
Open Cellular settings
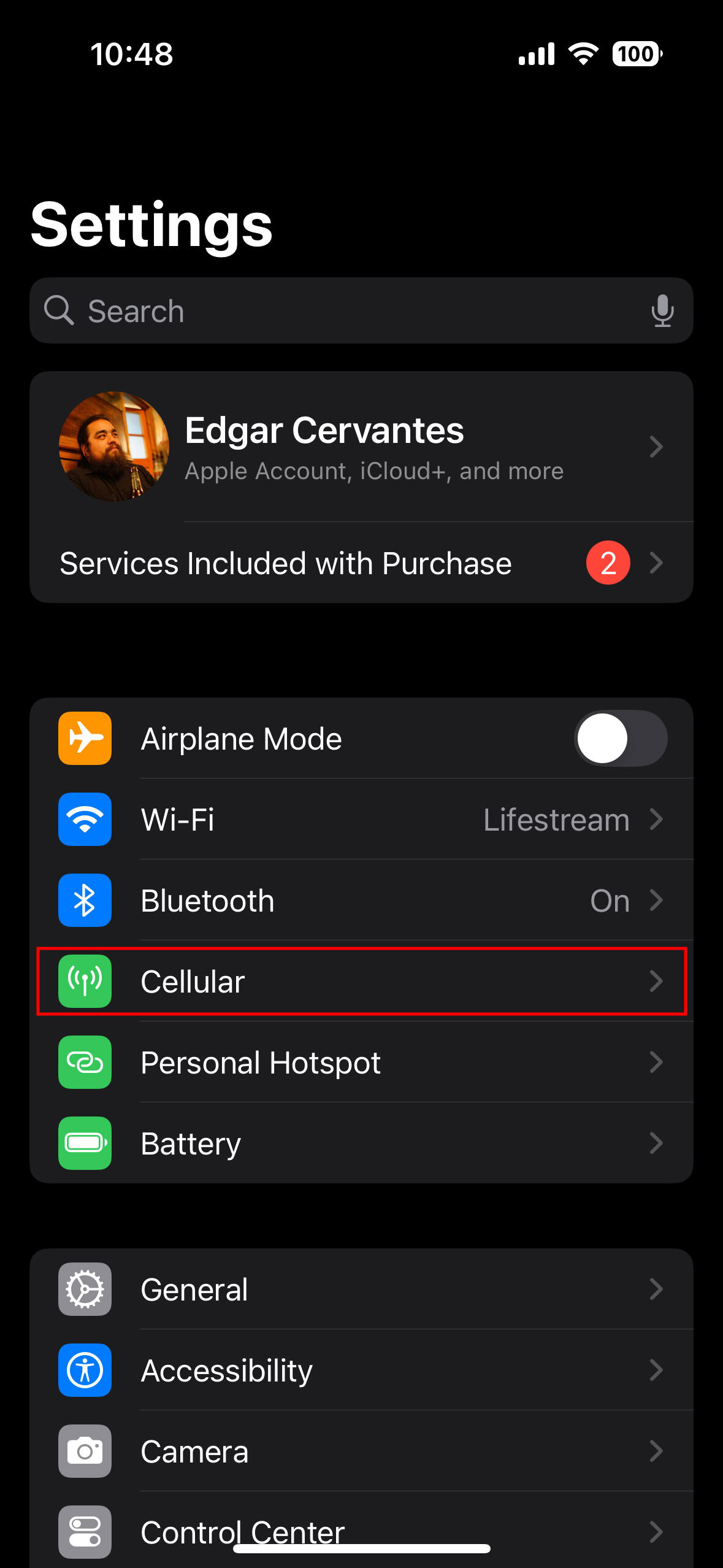tap(361, 982)
